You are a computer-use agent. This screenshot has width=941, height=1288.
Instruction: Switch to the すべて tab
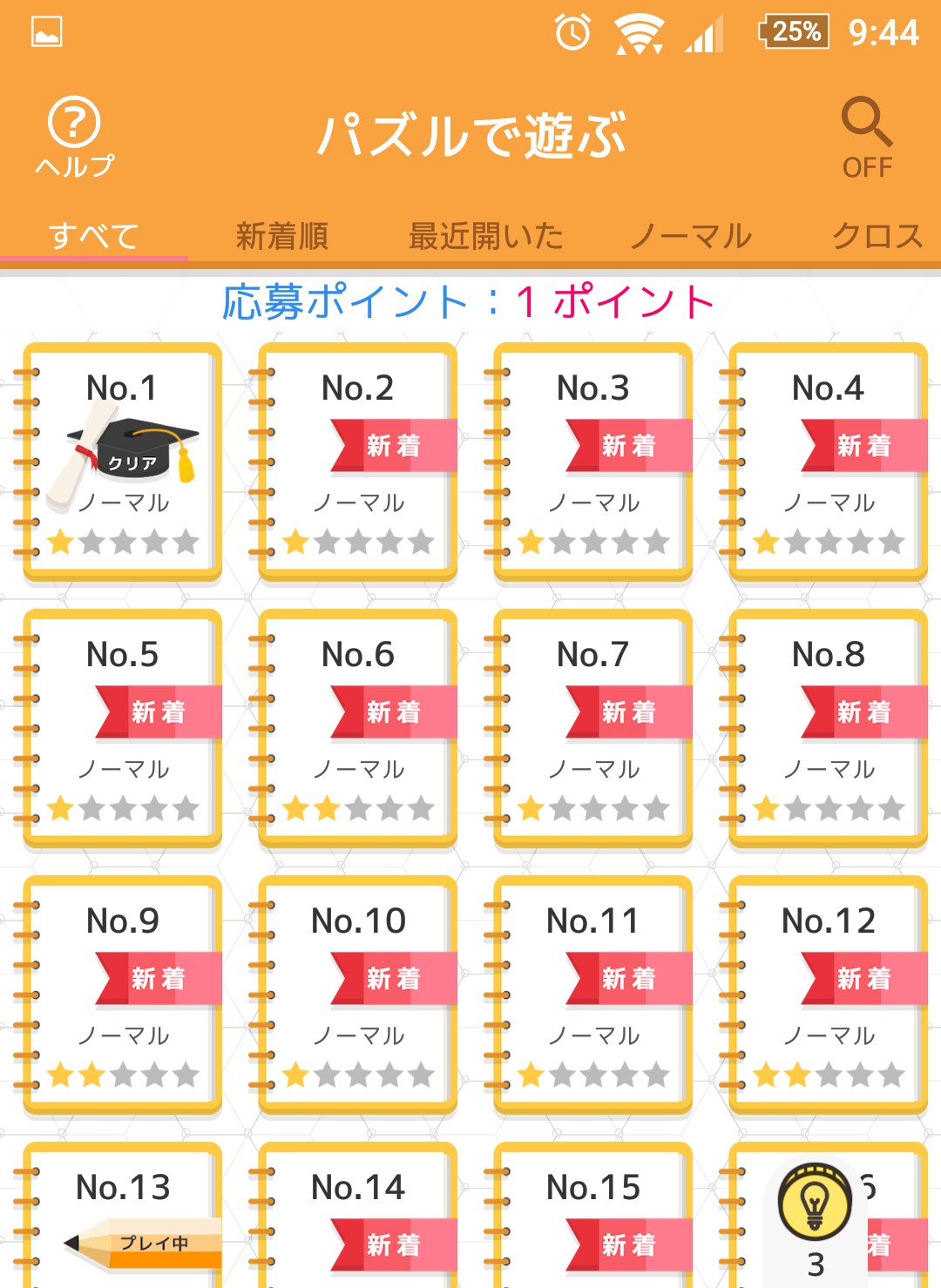pyautogui.click(x=93, y=236)
